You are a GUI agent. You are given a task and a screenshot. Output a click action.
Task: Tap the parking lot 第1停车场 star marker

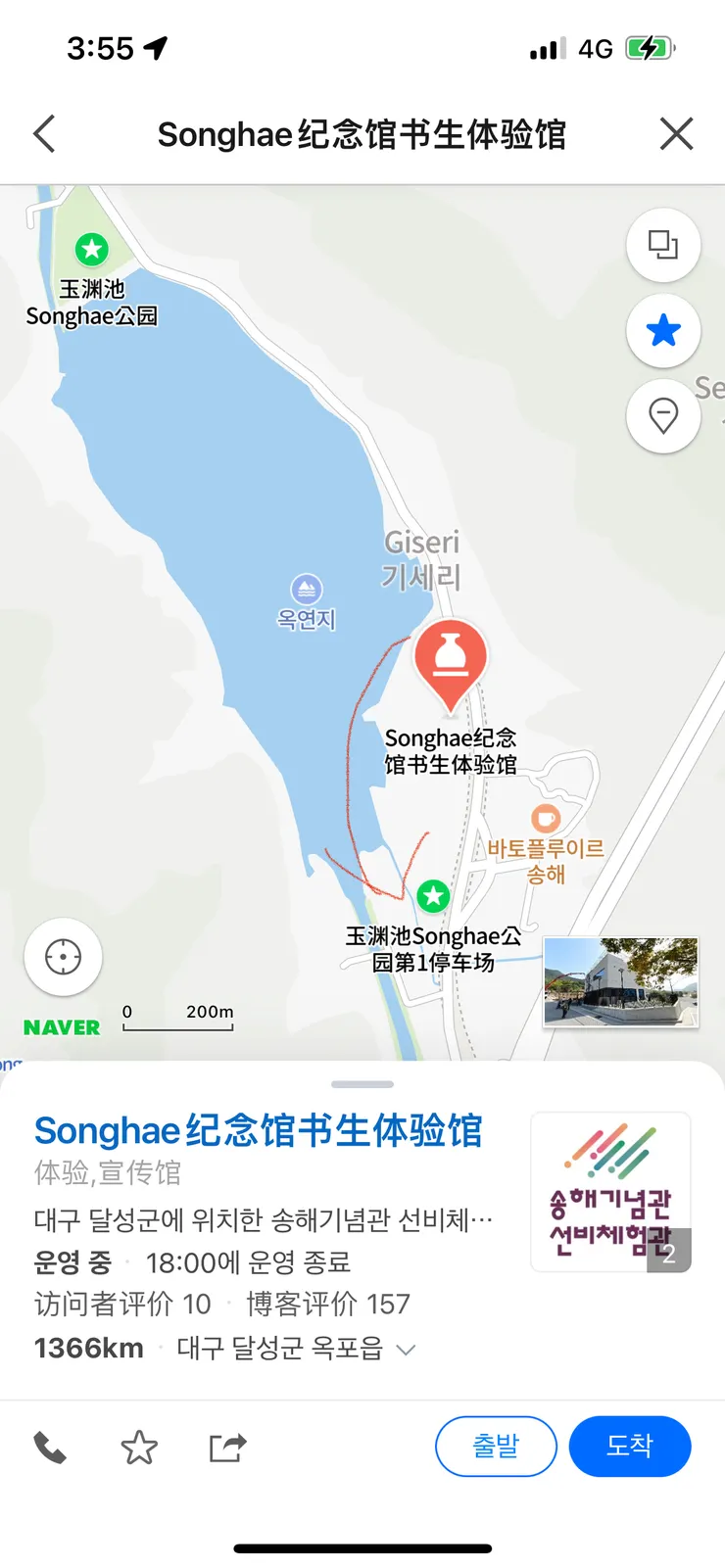click(433, 894)
